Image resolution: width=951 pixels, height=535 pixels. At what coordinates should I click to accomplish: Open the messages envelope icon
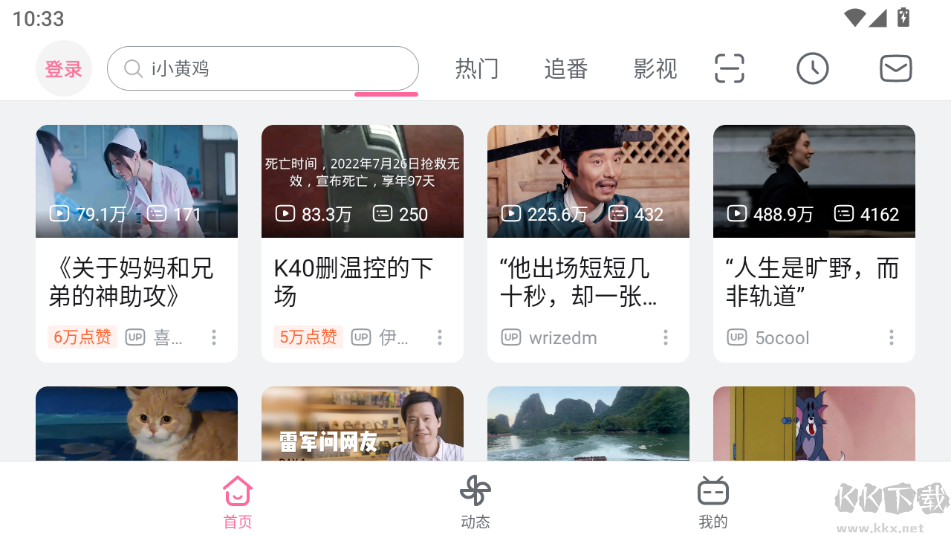(895, 69)
